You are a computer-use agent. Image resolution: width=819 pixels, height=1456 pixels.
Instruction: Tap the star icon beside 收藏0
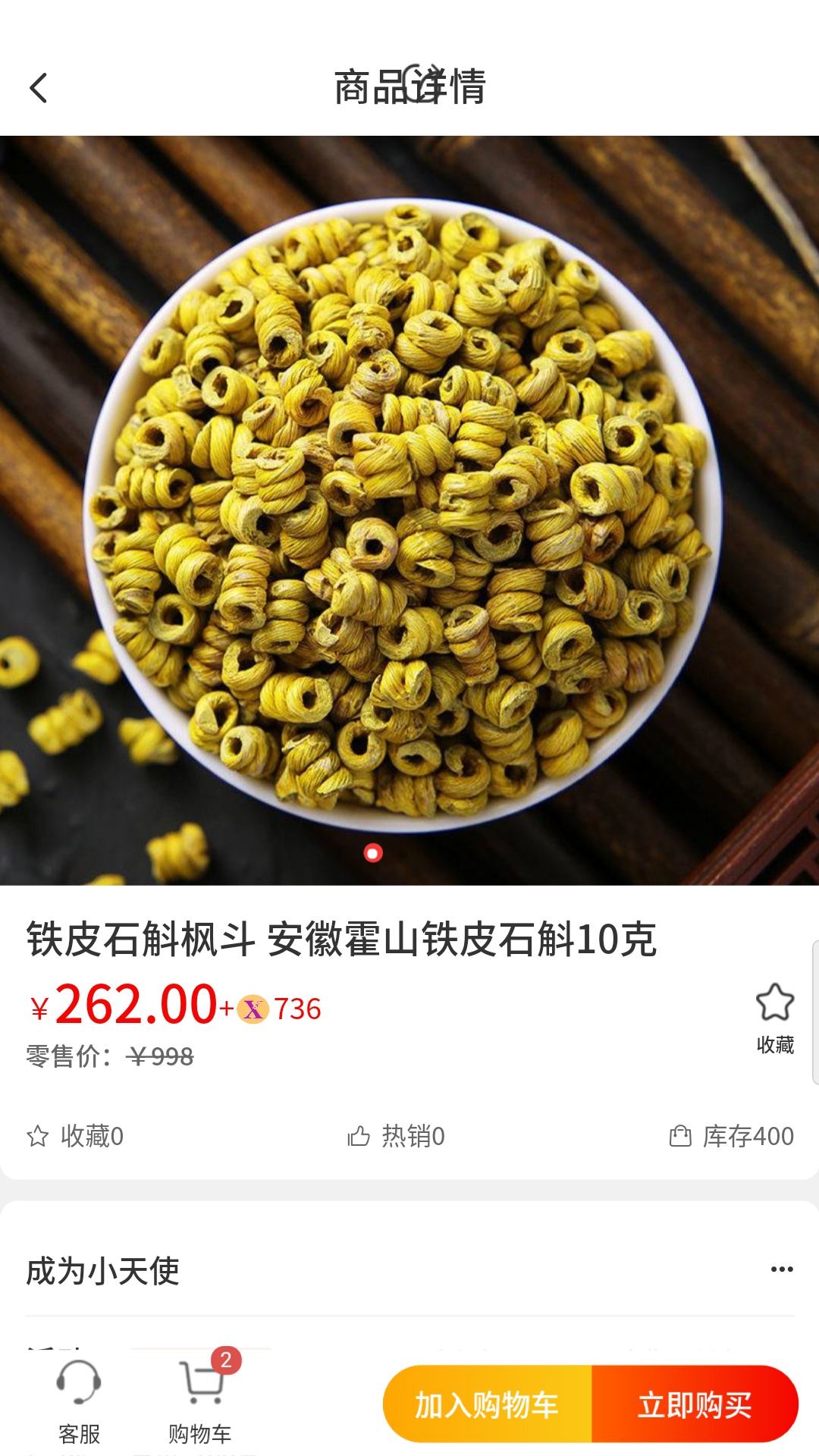[x=36, y=1136]
